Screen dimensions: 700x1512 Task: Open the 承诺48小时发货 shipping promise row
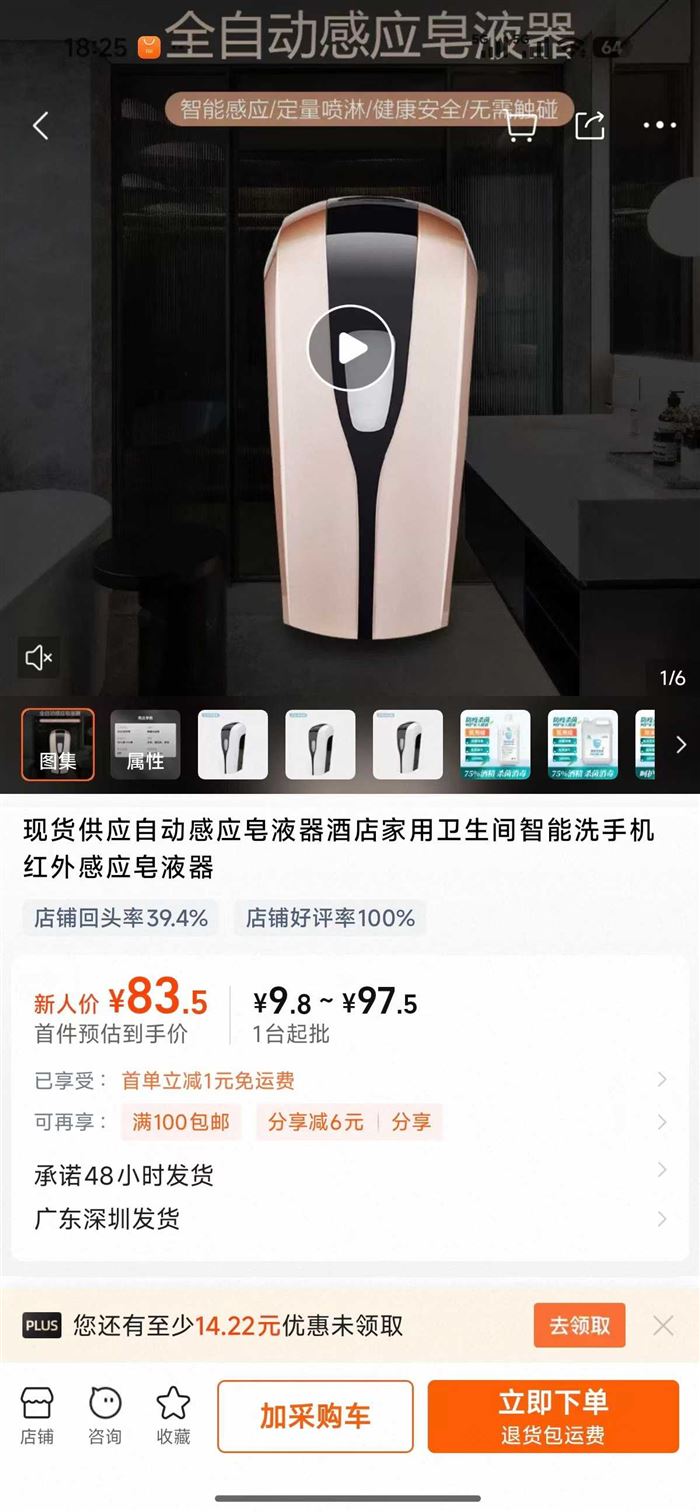(350, 1174)
